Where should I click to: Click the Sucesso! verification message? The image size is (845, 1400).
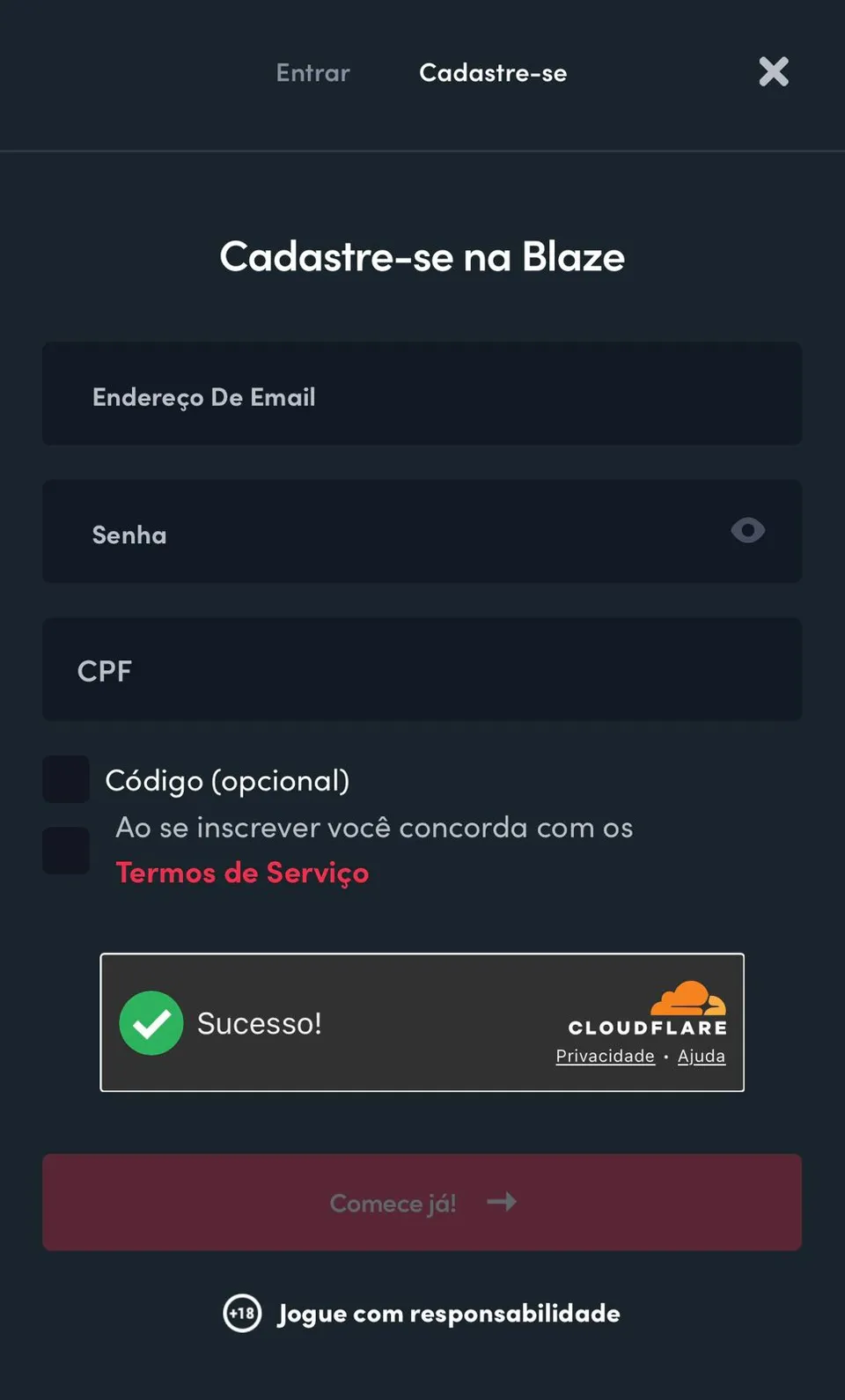click(259, 1022)
